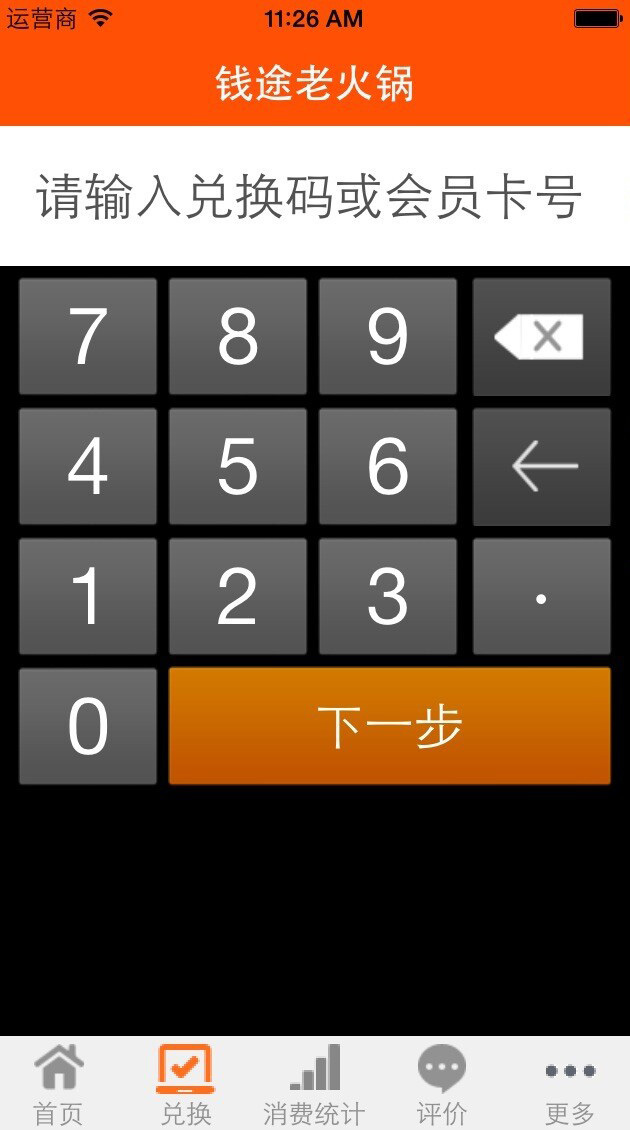
Task: Tap the left arrow key
Action: [541, 466]
